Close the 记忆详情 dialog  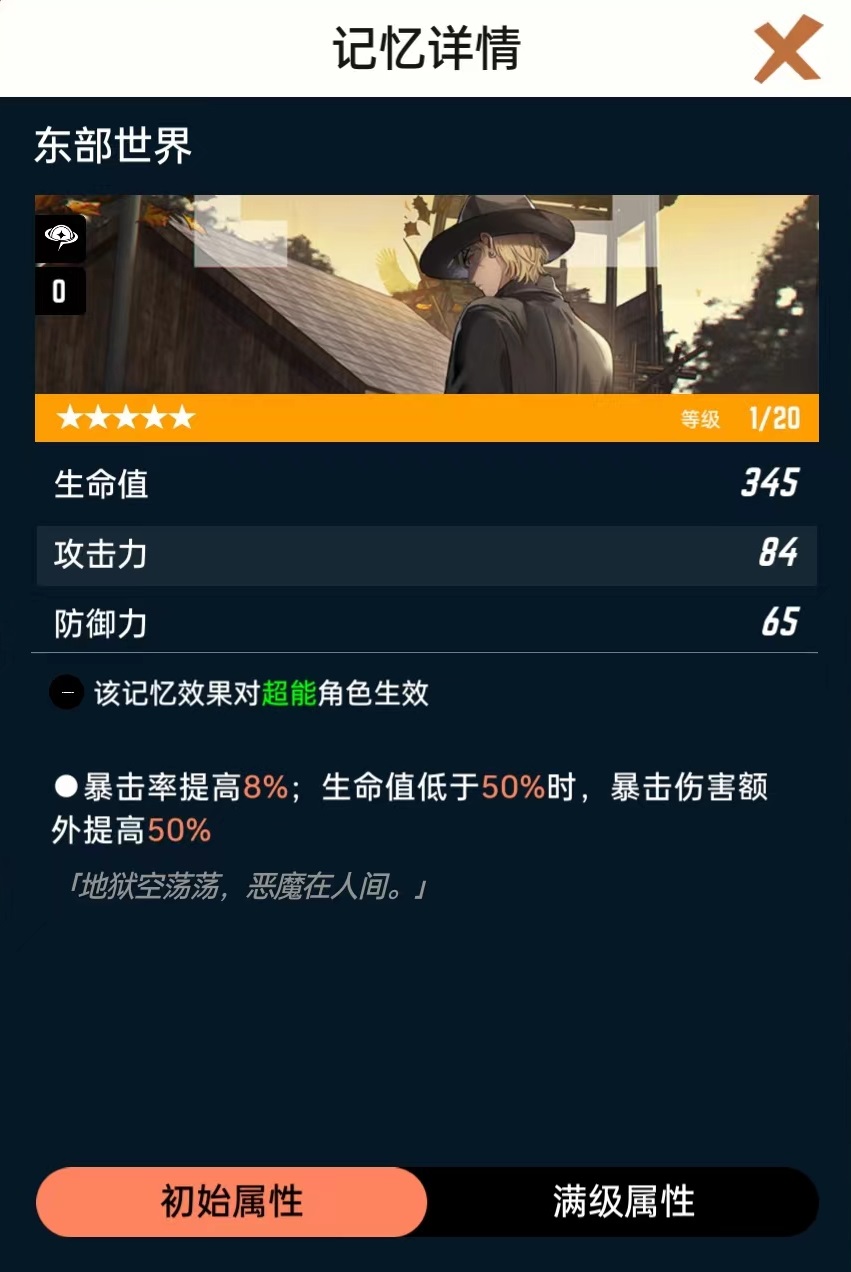pyautogui.click(x=787, y=49)
